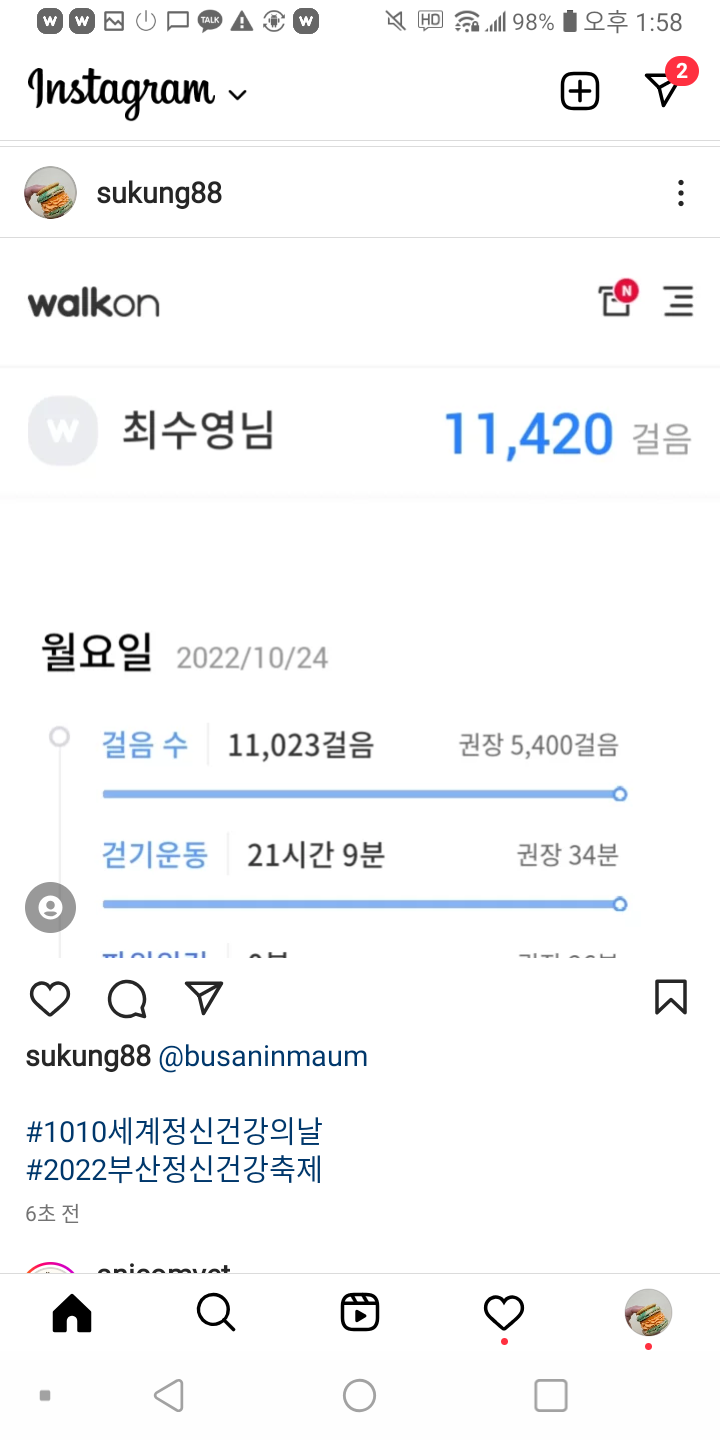Share sukung88's post via send icon
Screen dimensions: 720x1440
point(204,997)
